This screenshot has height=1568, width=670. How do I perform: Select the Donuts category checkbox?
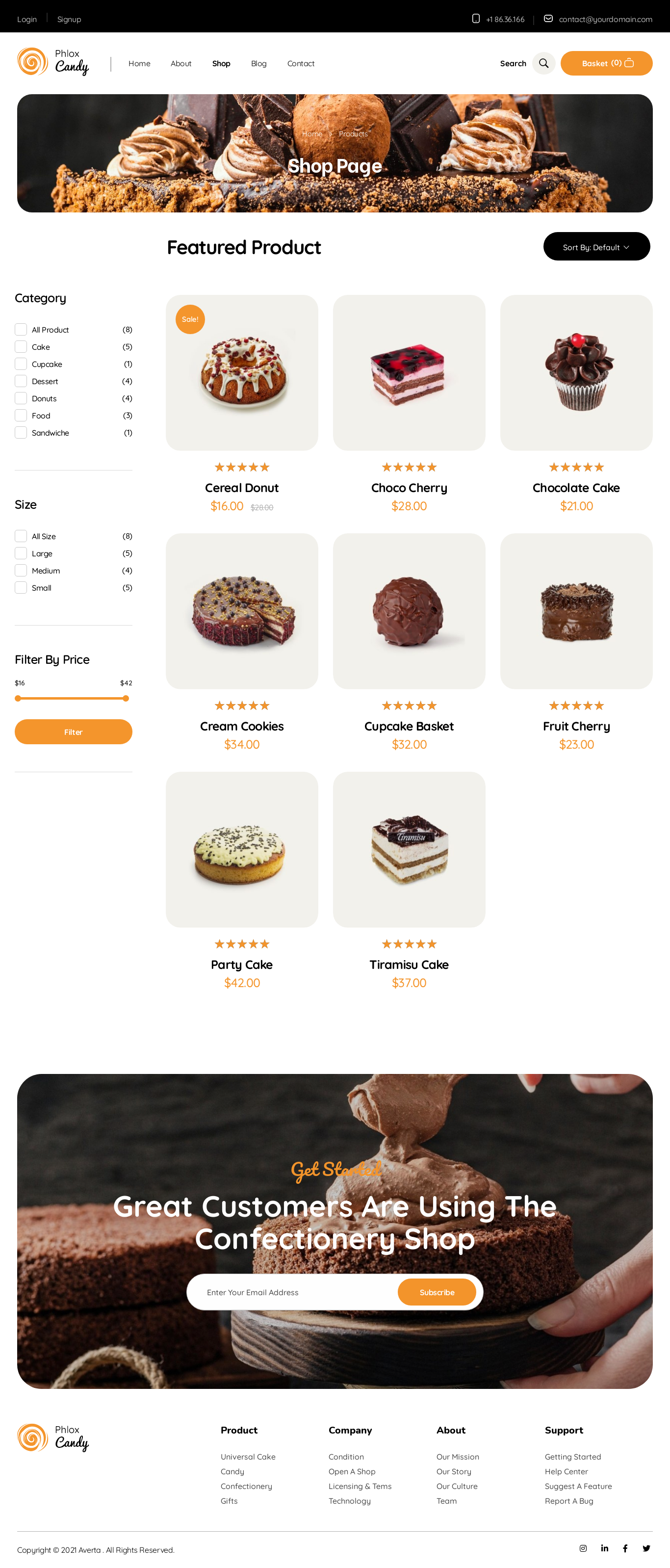tap(21, 399)
